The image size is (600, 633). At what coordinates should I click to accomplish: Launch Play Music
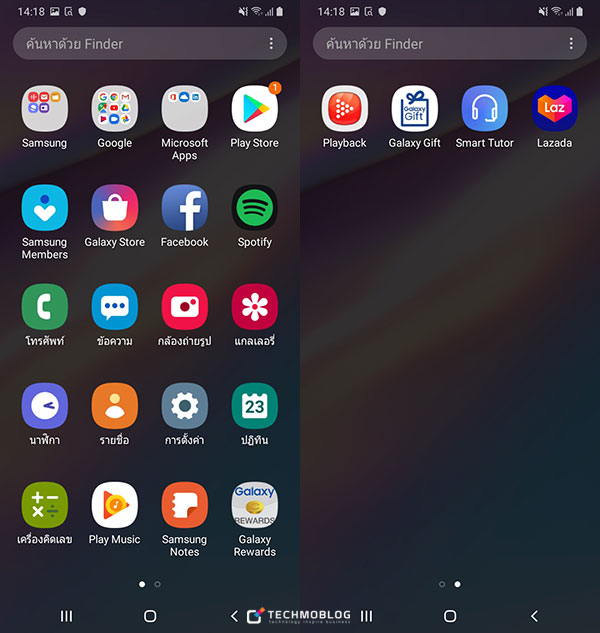115,505
